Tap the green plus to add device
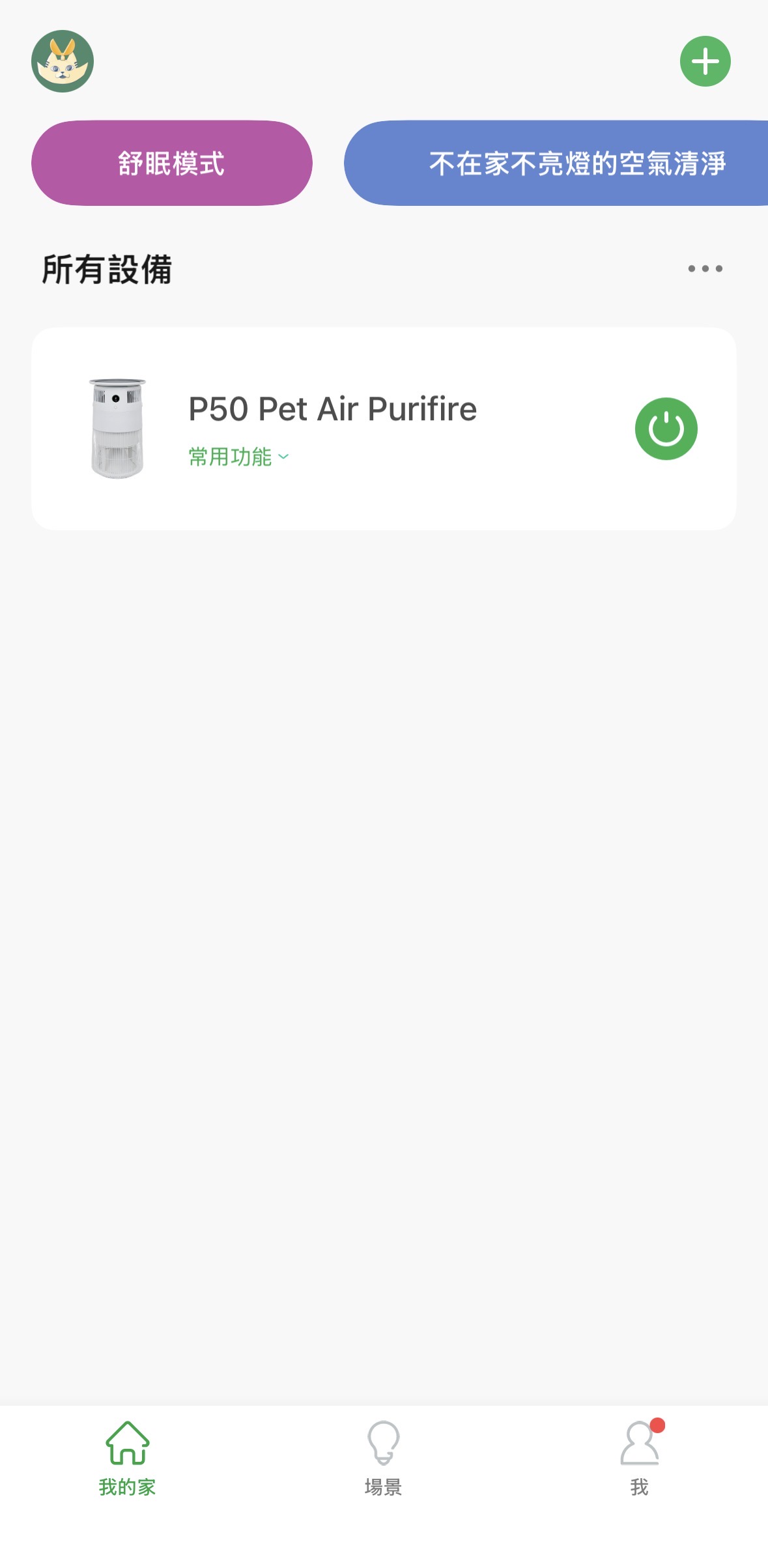The image size is (768, 1568). tap(705, 61)
